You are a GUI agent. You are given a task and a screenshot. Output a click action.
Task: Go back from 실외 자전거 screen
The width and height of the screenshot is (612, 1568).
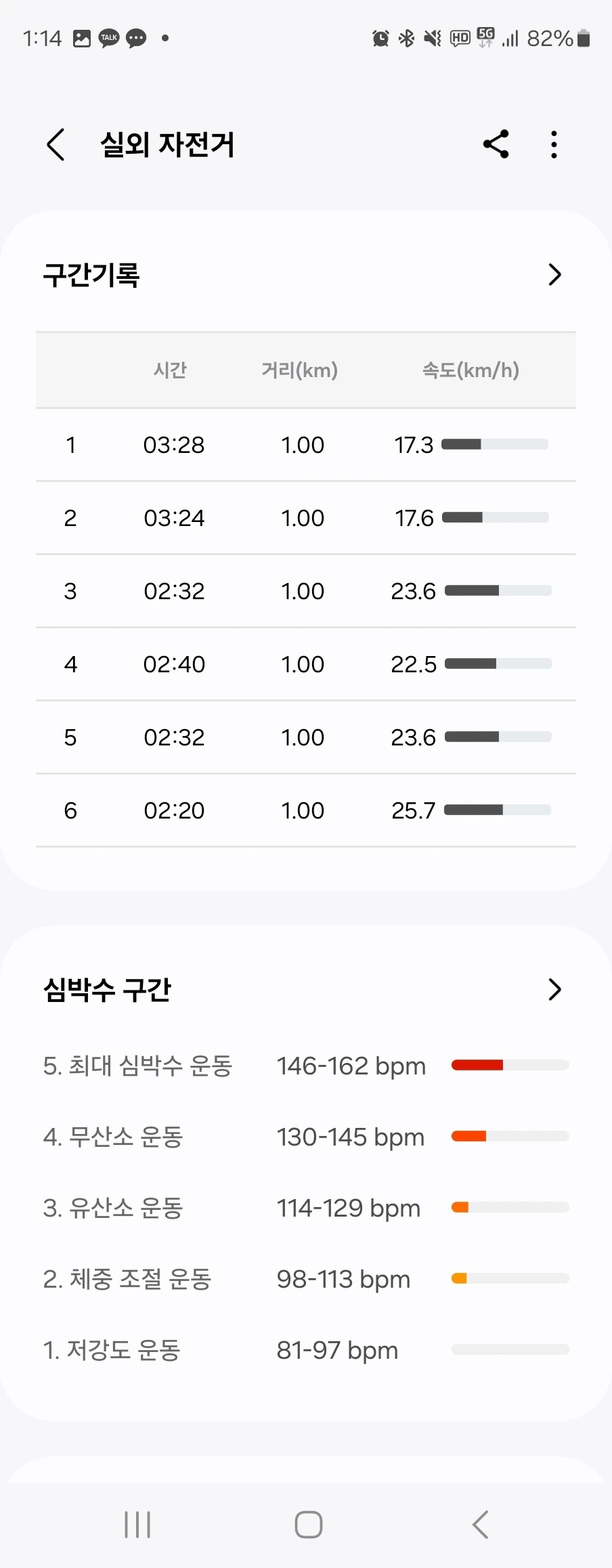[56, 144]
